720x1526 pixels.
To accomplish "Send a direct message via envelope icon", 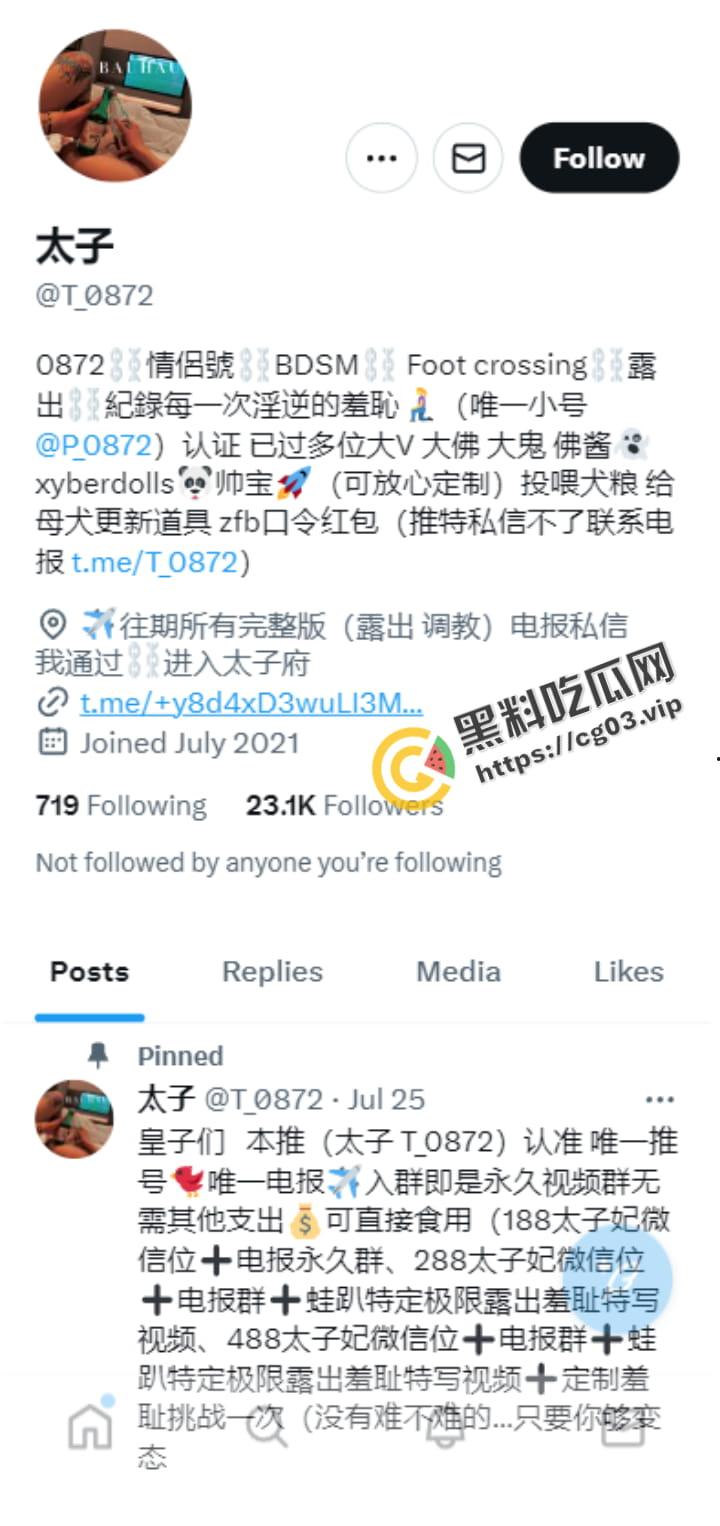I will tap(468, 158).
